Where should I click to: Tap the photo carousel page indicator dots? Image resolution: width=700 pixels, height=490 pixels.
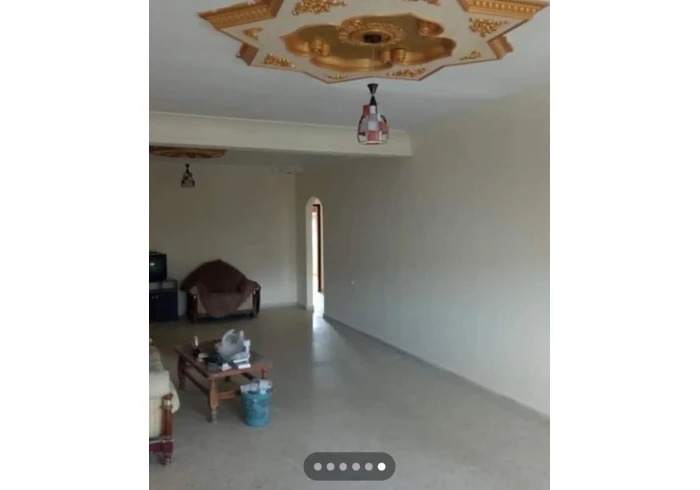click(349, 466)
